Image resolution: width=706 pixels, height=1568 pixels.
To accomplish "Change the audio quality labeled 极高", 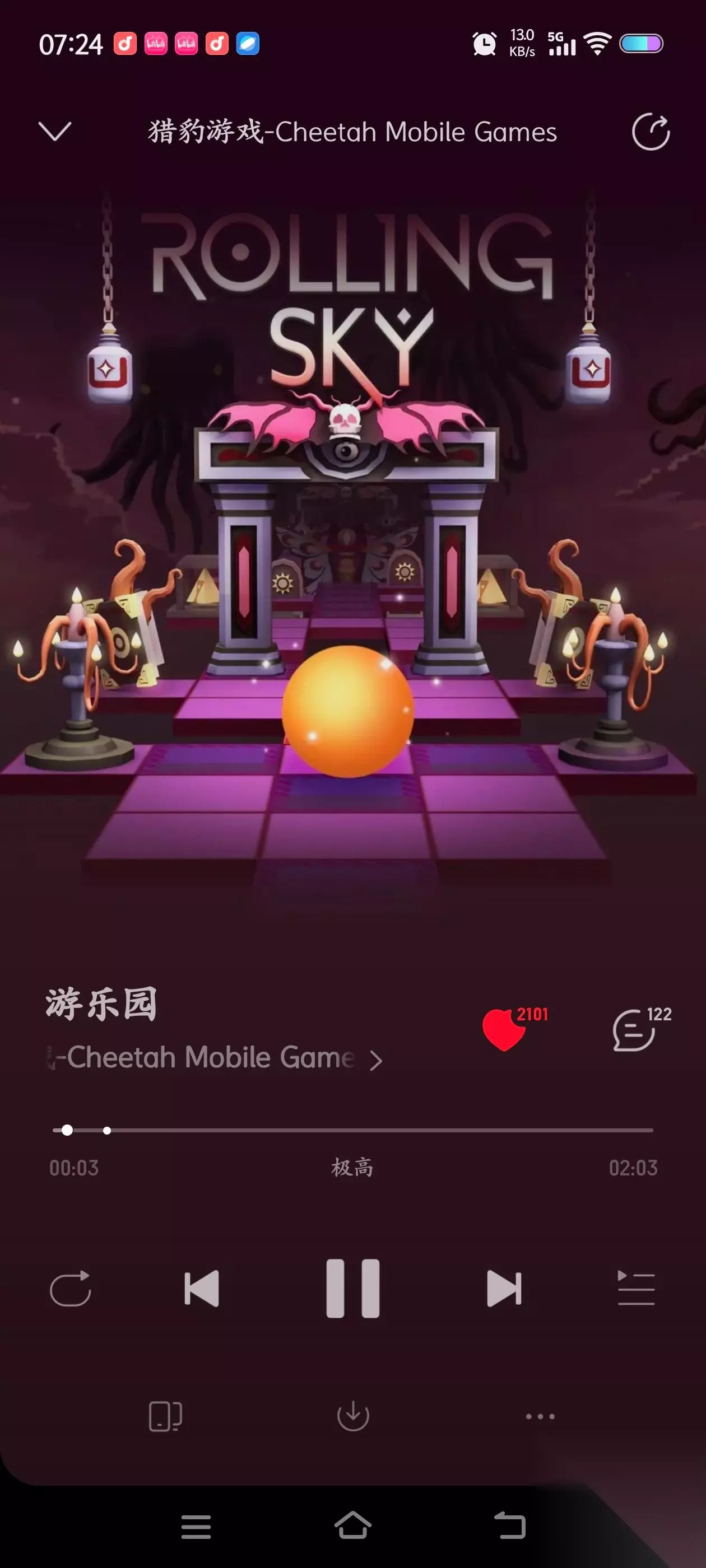I will click(x=352, y=1168).
